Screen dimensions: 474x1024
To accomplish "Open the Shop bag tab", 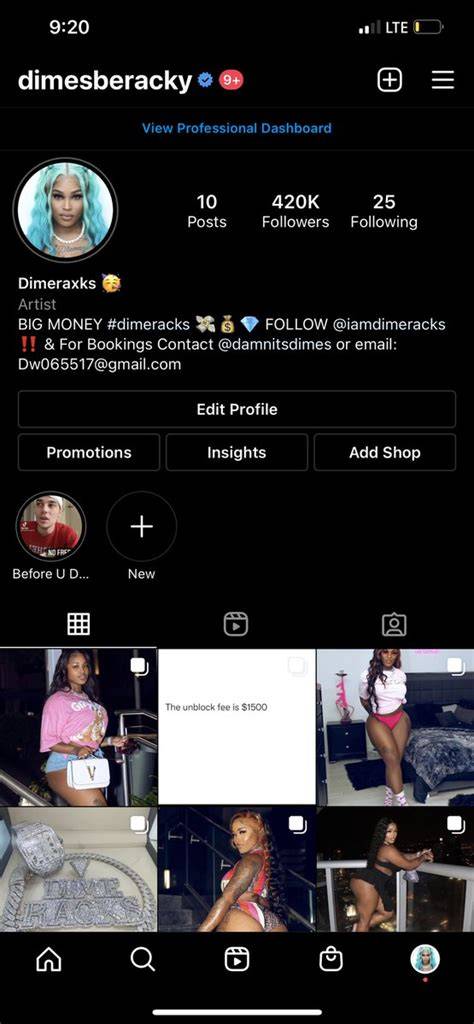I will [x=331, y=959].
